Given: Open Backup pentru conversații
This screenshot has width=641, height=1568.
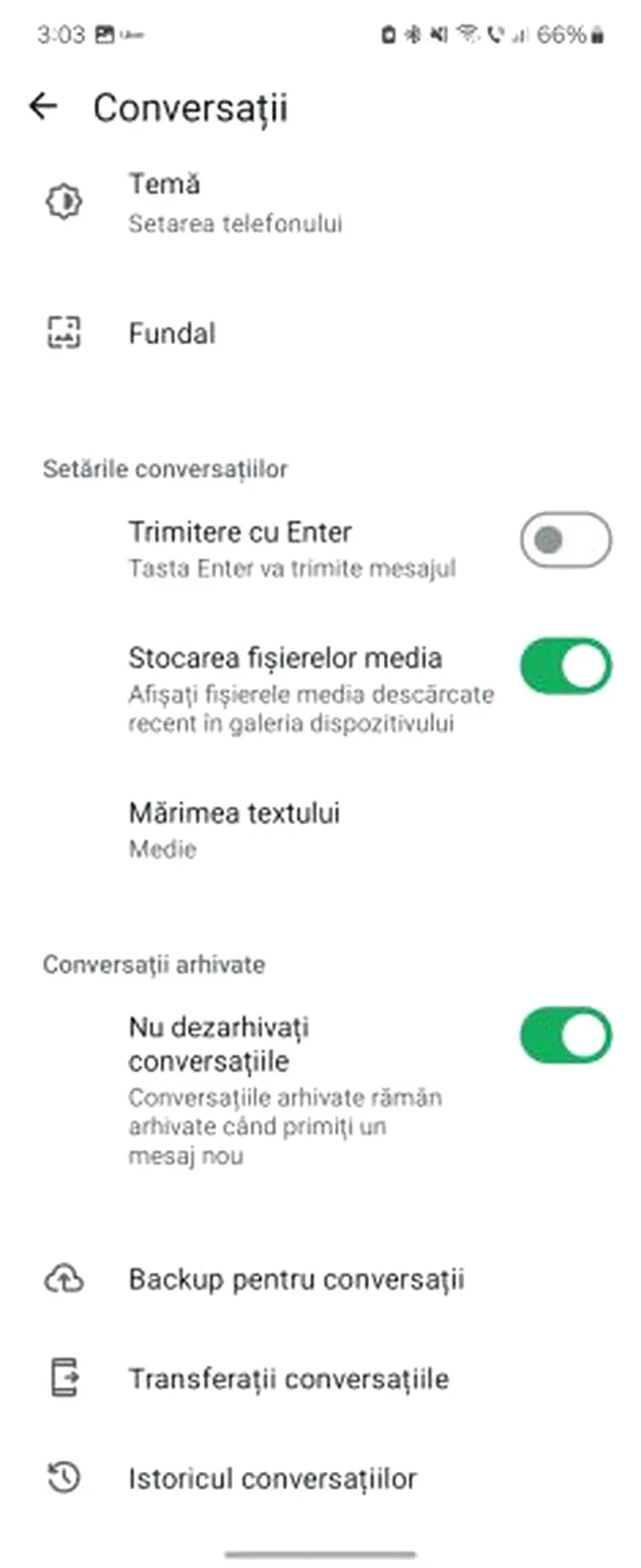Looking at the screenshot, I should [296, 1279].
